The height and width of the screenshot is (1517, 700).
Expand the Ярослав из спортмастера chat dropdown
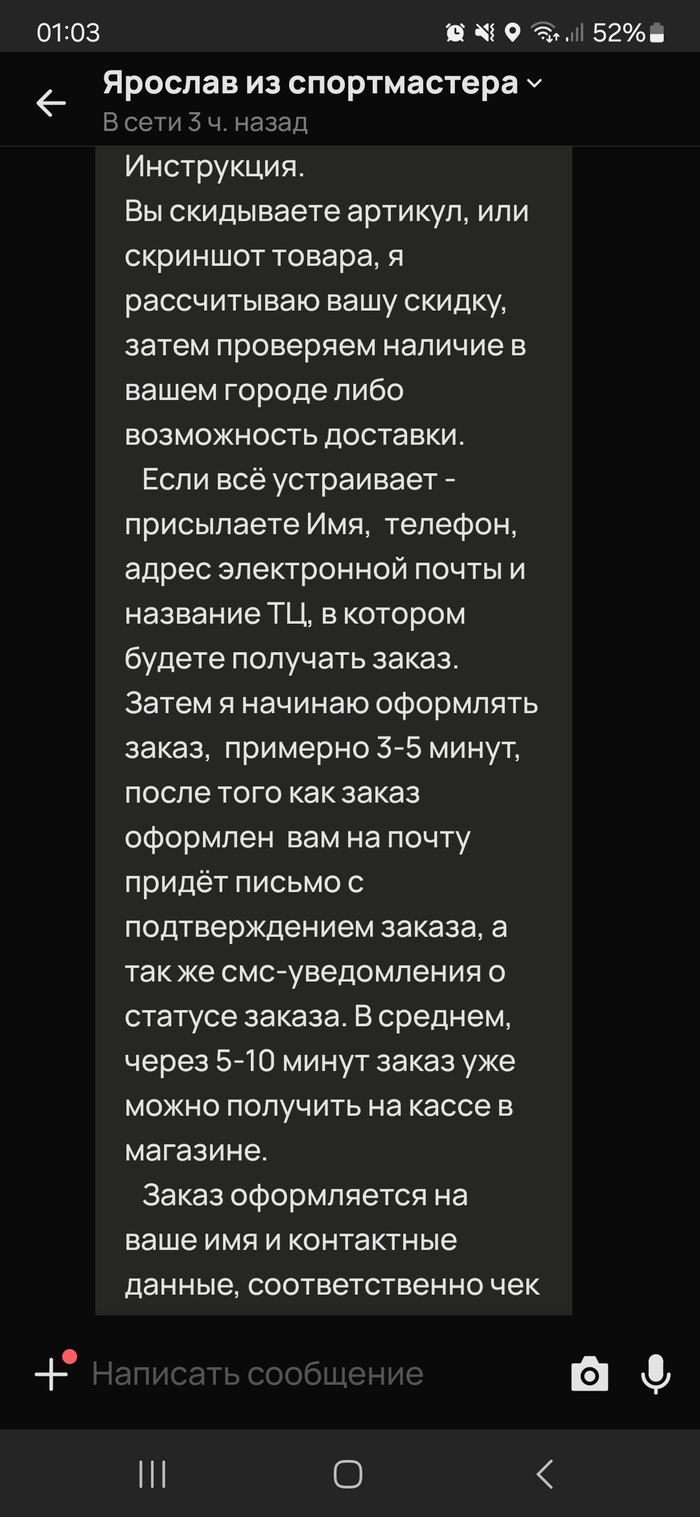(x=533, y=84)
